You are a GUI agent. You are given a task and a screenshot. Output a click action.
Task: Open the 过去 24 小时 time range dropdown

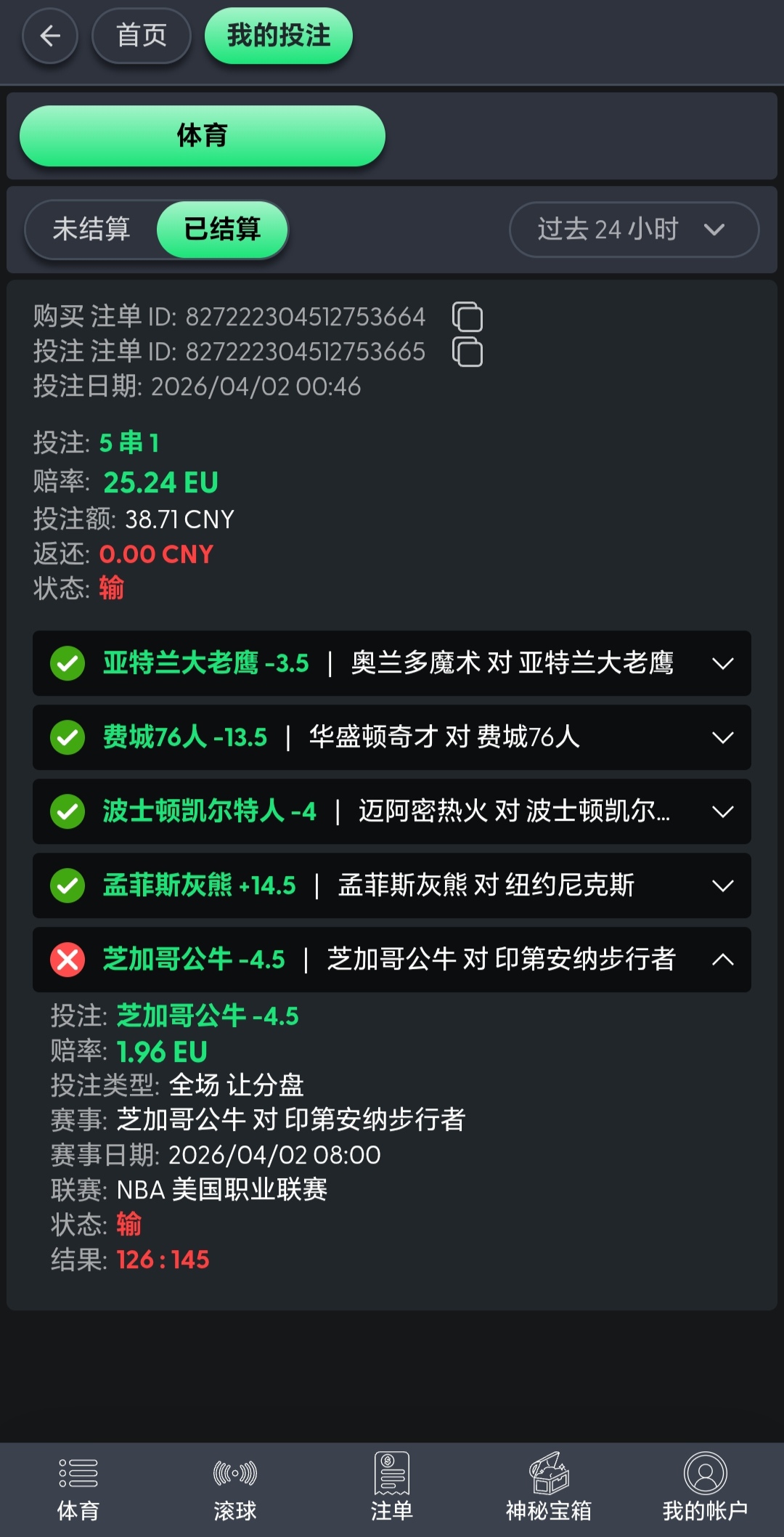634,230
